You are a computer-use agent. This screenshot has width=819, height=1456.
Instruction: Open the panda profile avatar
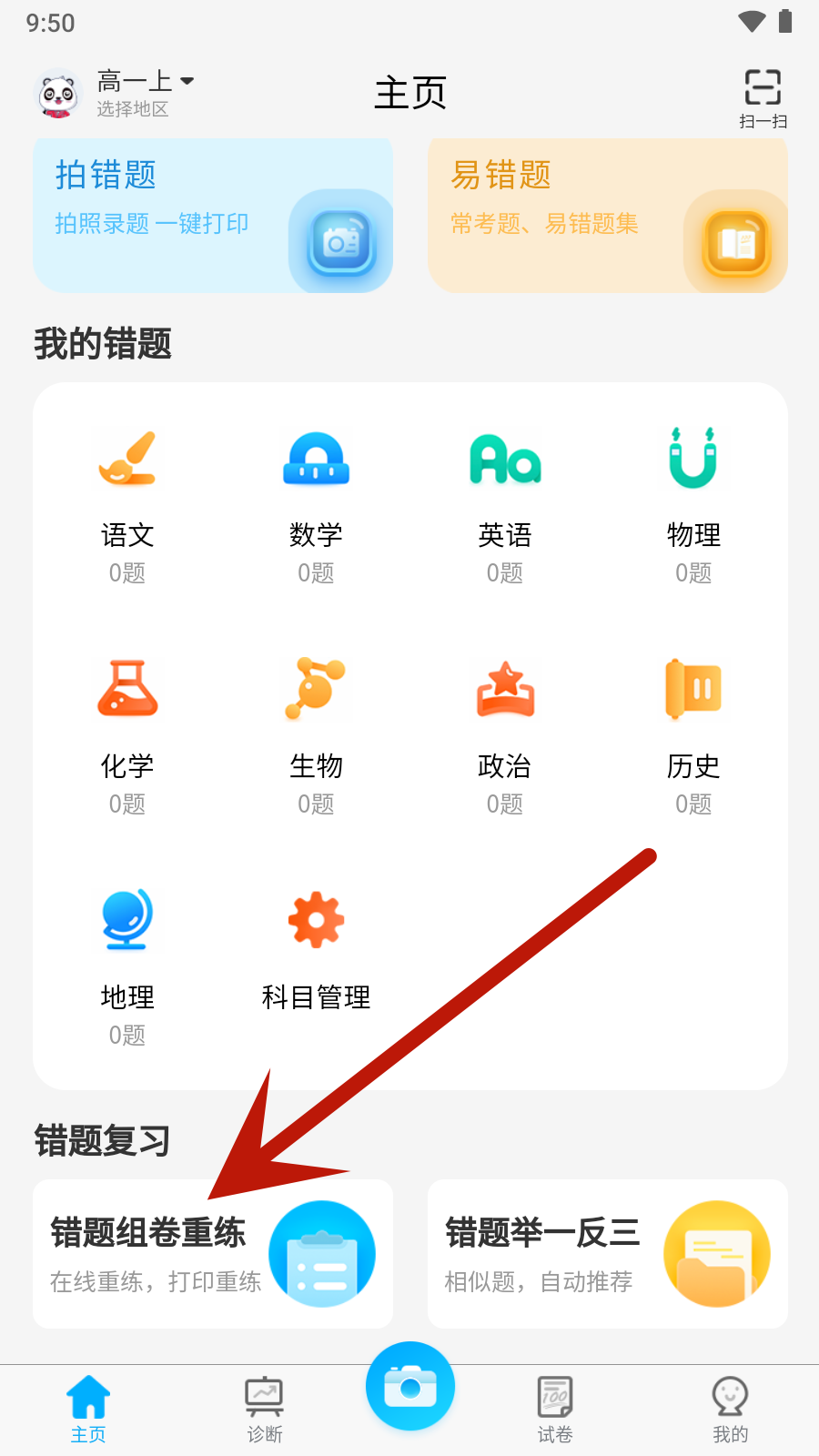pos(57,95)
